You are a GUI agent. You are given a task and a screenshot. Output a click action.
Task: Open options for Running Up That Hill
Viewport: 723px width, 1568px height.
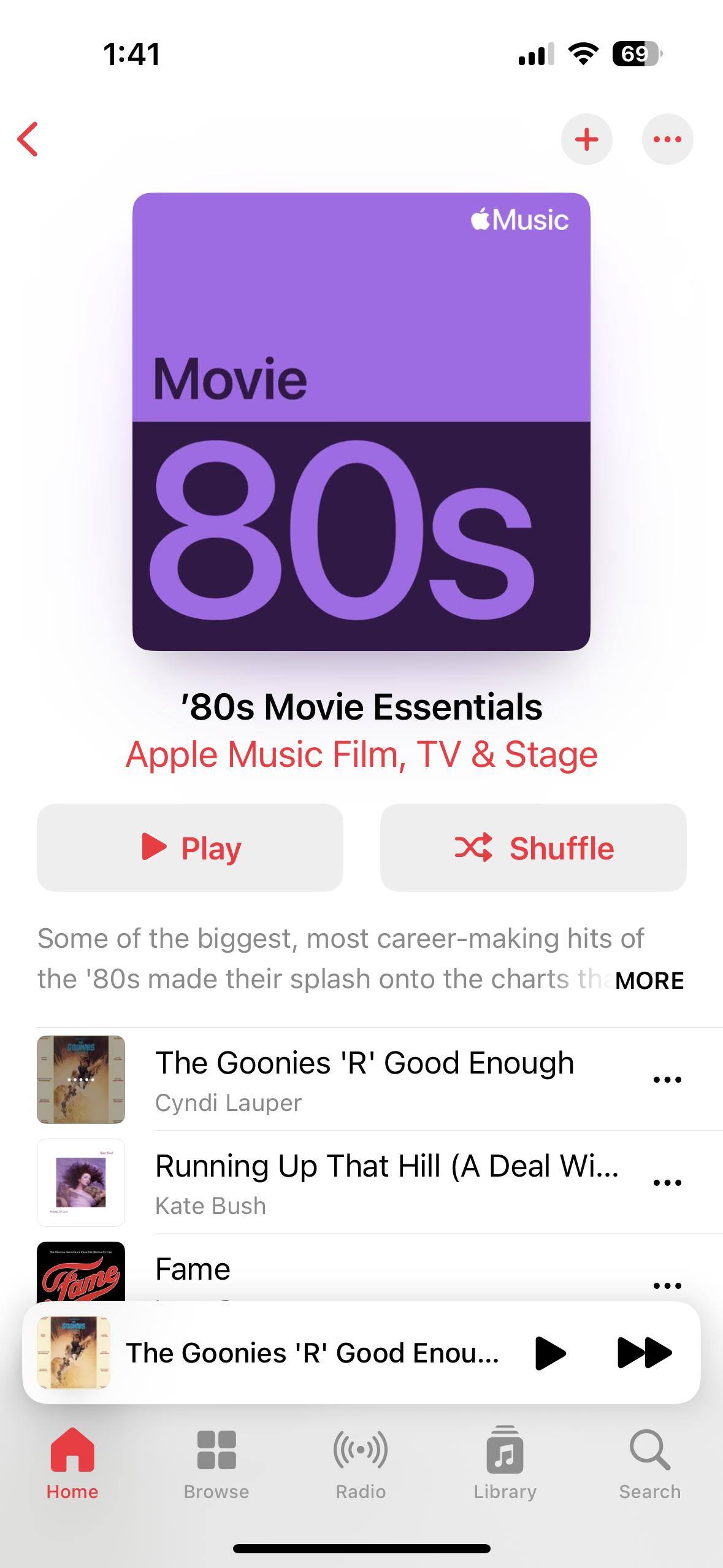point(667,1183)
